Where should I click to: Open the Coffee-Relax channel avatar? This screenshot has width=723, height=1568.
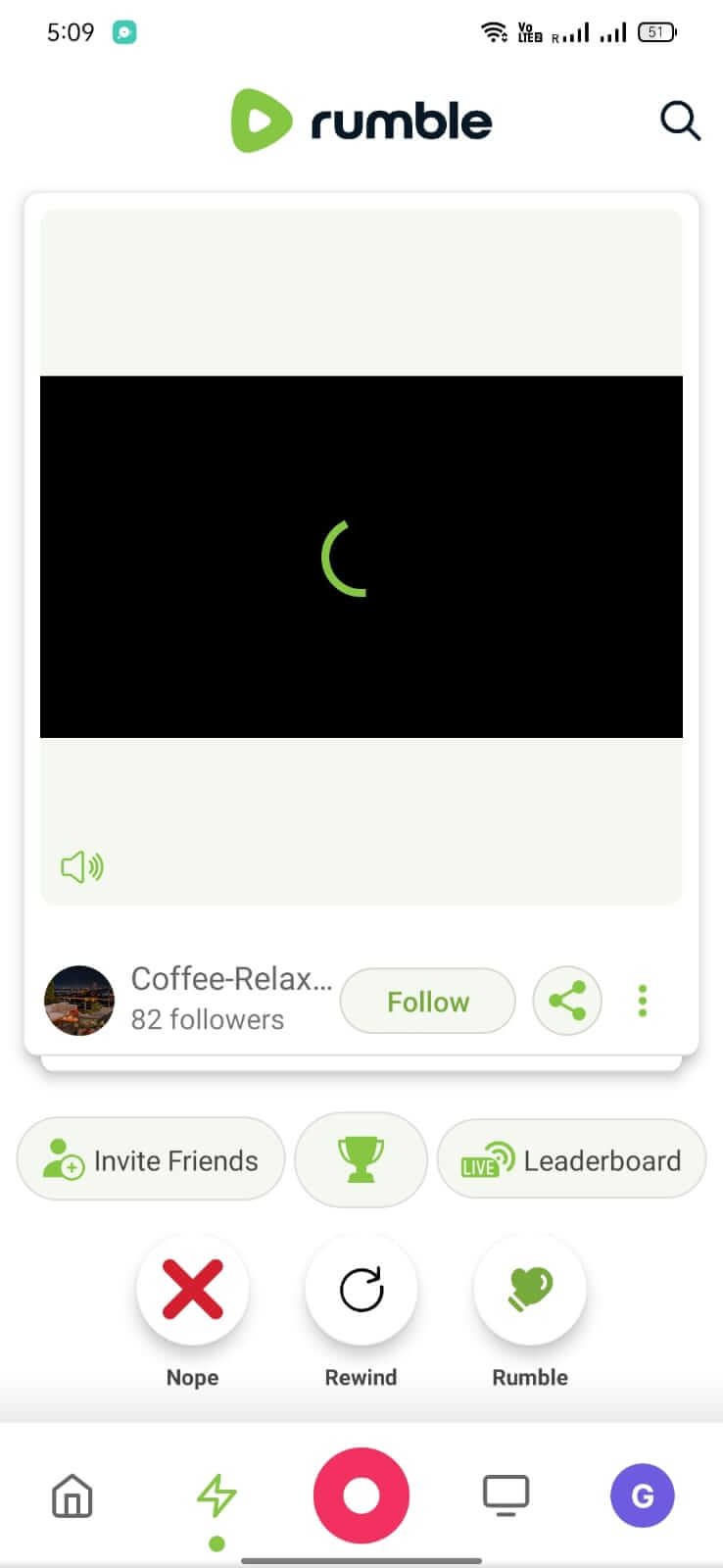(x=79, y=1001)
